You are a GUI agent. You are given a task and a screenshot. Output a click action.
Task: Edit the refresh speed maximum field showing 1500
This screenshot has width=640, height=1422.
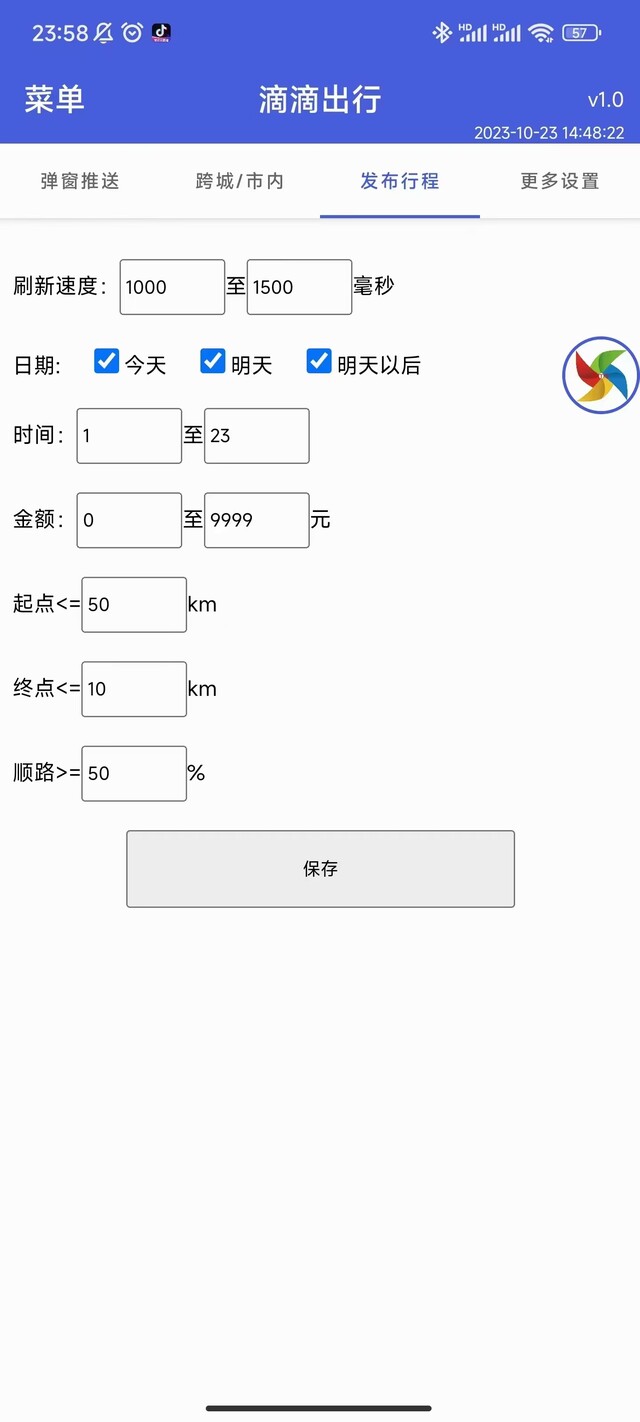pyautogui.click(x=299, y=287)
